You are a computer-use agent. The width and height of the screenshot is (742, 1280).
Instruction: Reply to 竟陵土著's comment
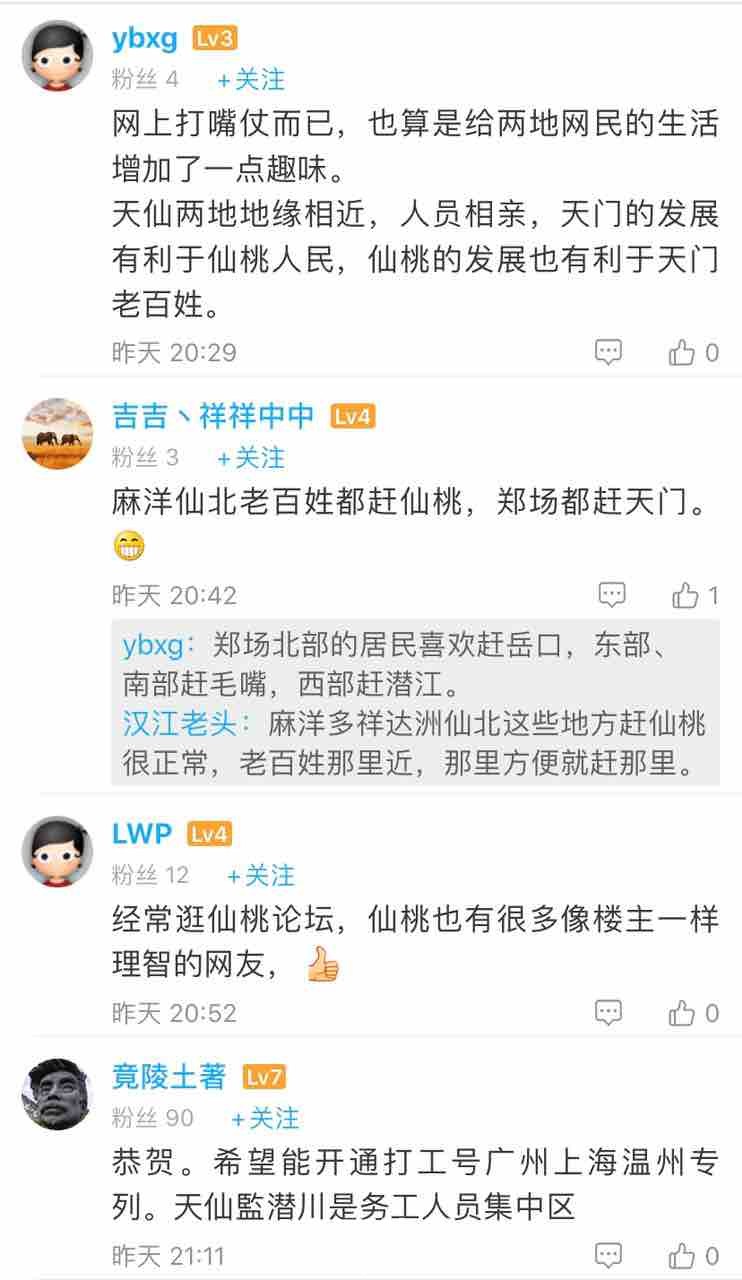609,1255
